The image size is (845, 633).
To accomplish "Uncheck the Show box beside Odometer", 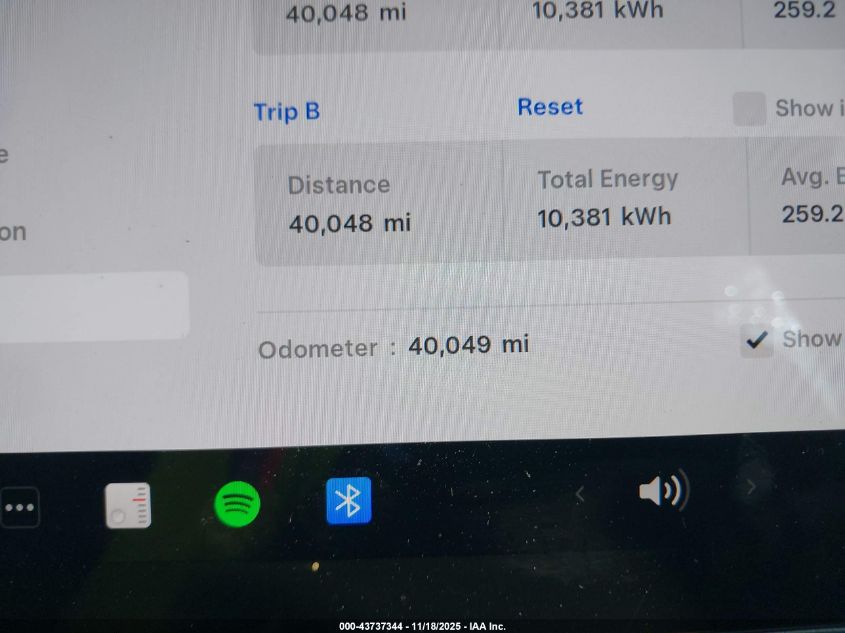I will coord(756,340).
